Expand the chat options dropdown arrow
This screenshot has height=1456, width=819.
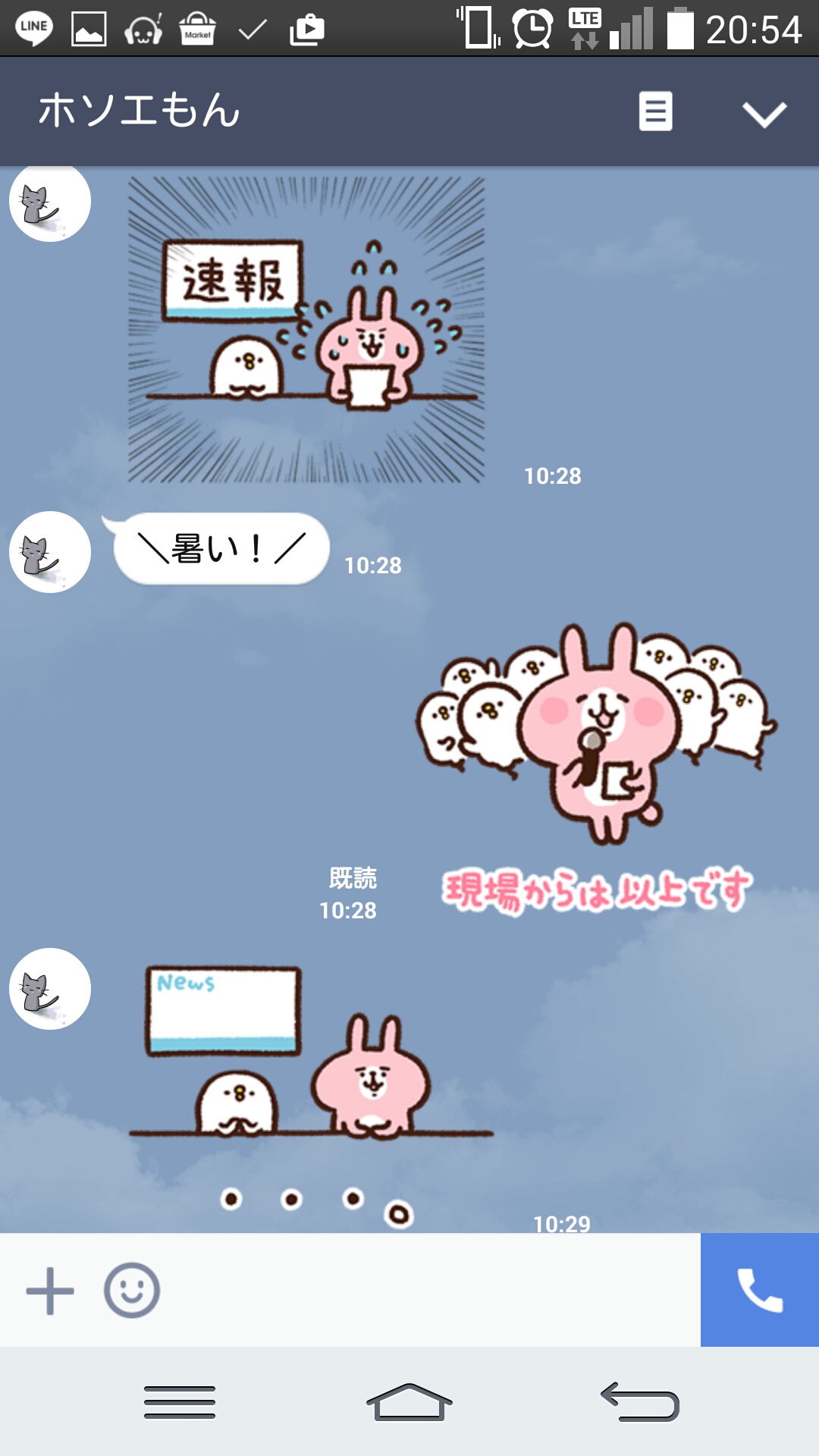764,114
